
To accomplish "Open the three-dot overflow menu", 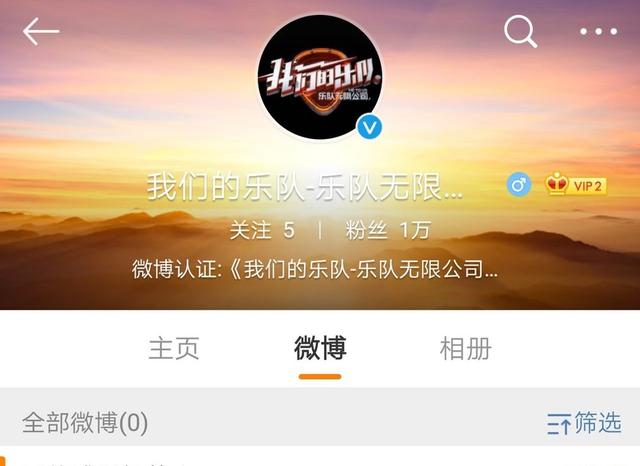I will click(598, 31).
